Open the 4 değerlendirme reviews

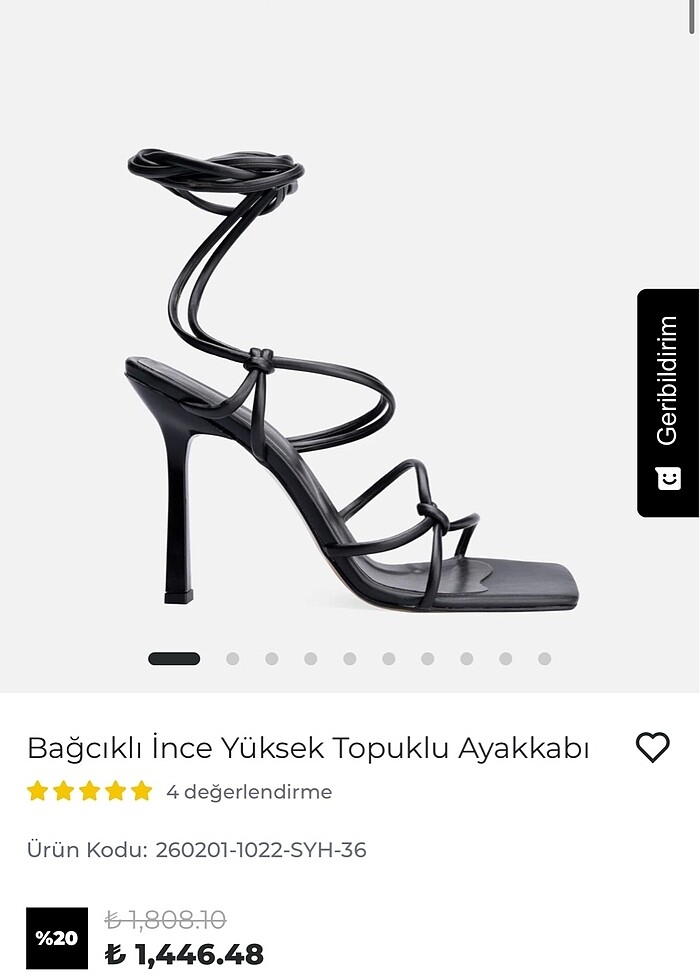coord(248,792)
